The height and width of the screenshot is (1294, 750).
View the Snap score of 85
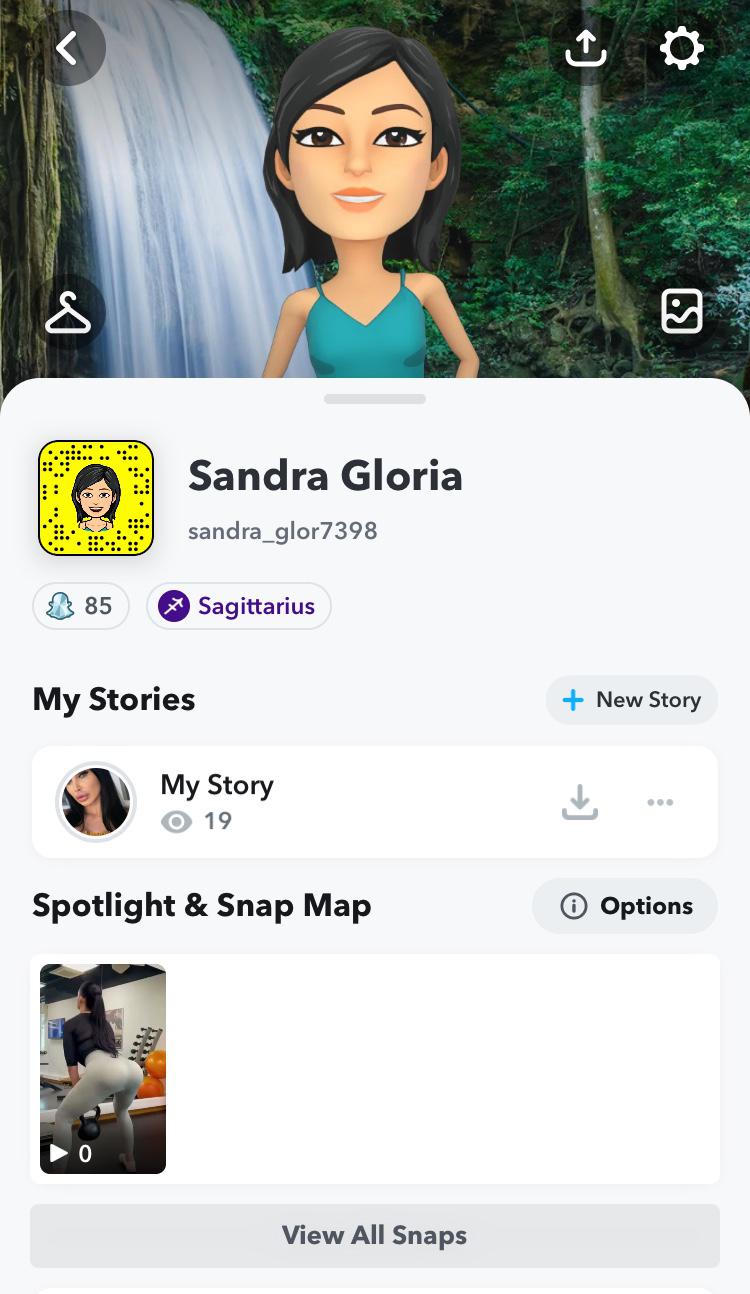click(81, 606)
